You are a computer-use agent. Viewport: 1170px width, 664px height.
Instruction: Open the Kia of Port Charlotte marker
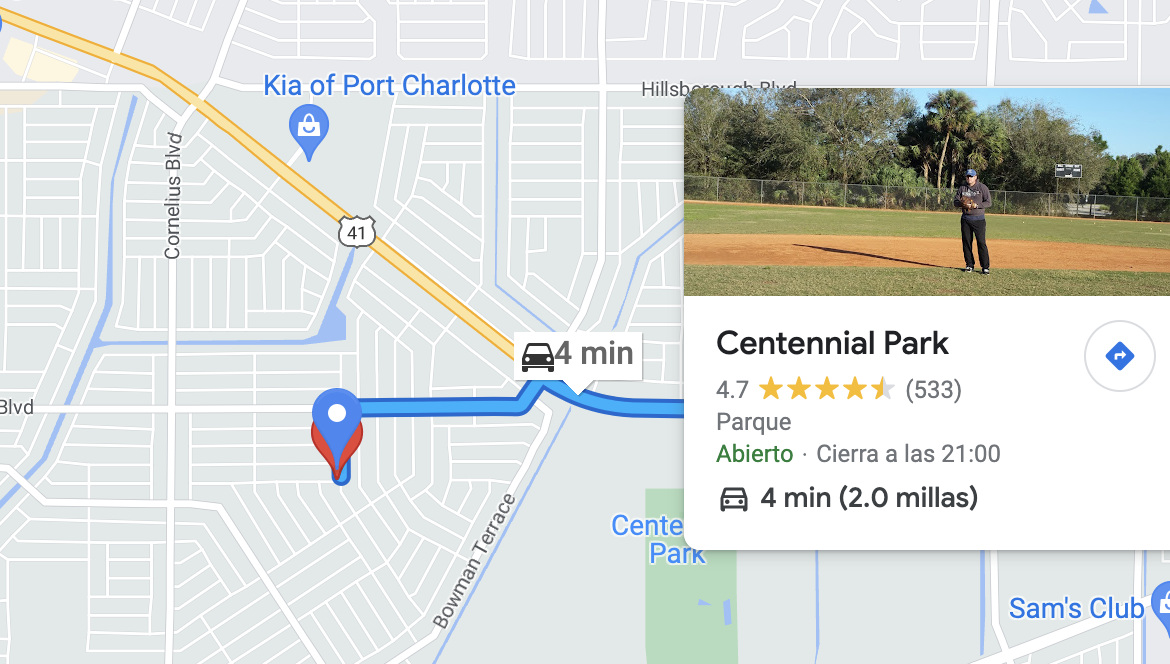pos(309,129)
